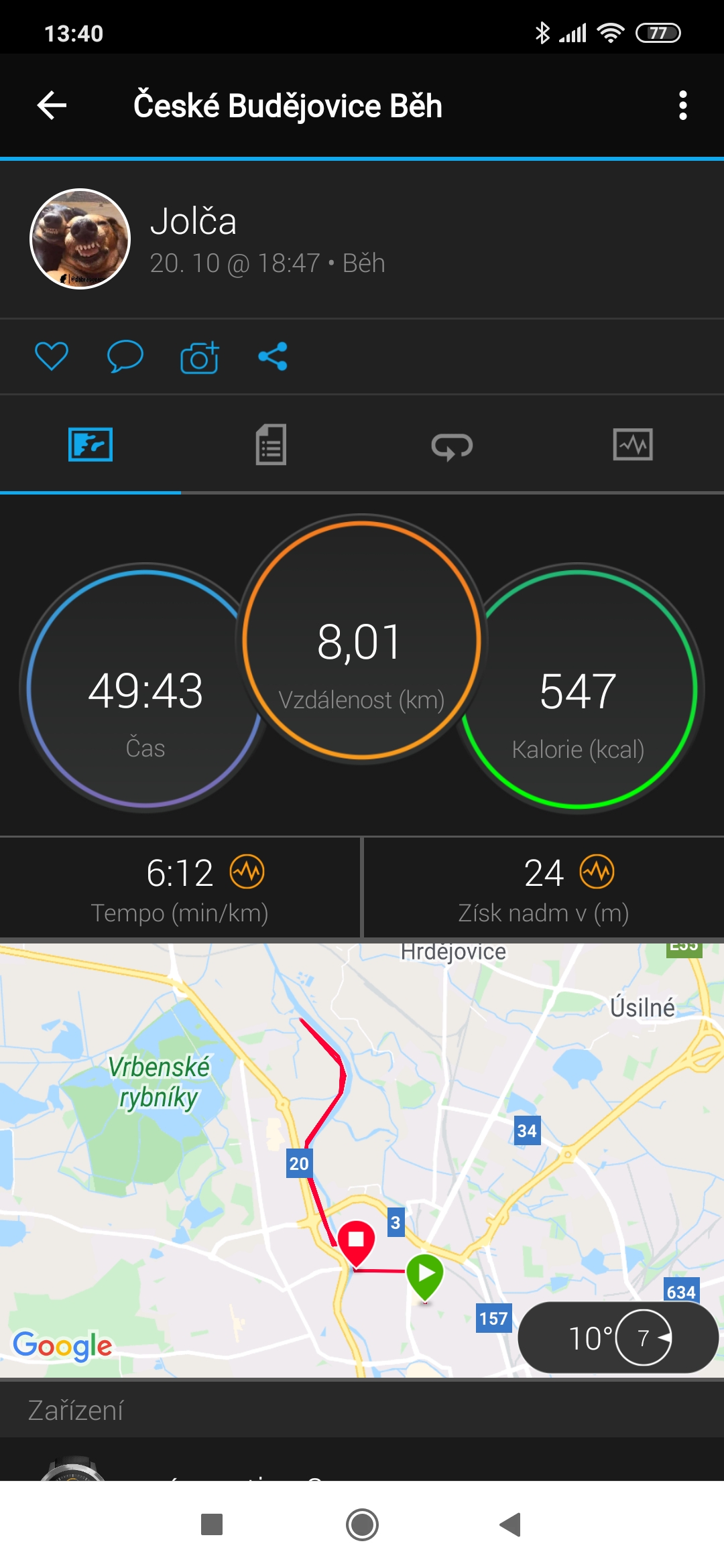Open the Tempo 6:12 pace chart
The height and width of the screenshot is (1568, 724).
180,889
